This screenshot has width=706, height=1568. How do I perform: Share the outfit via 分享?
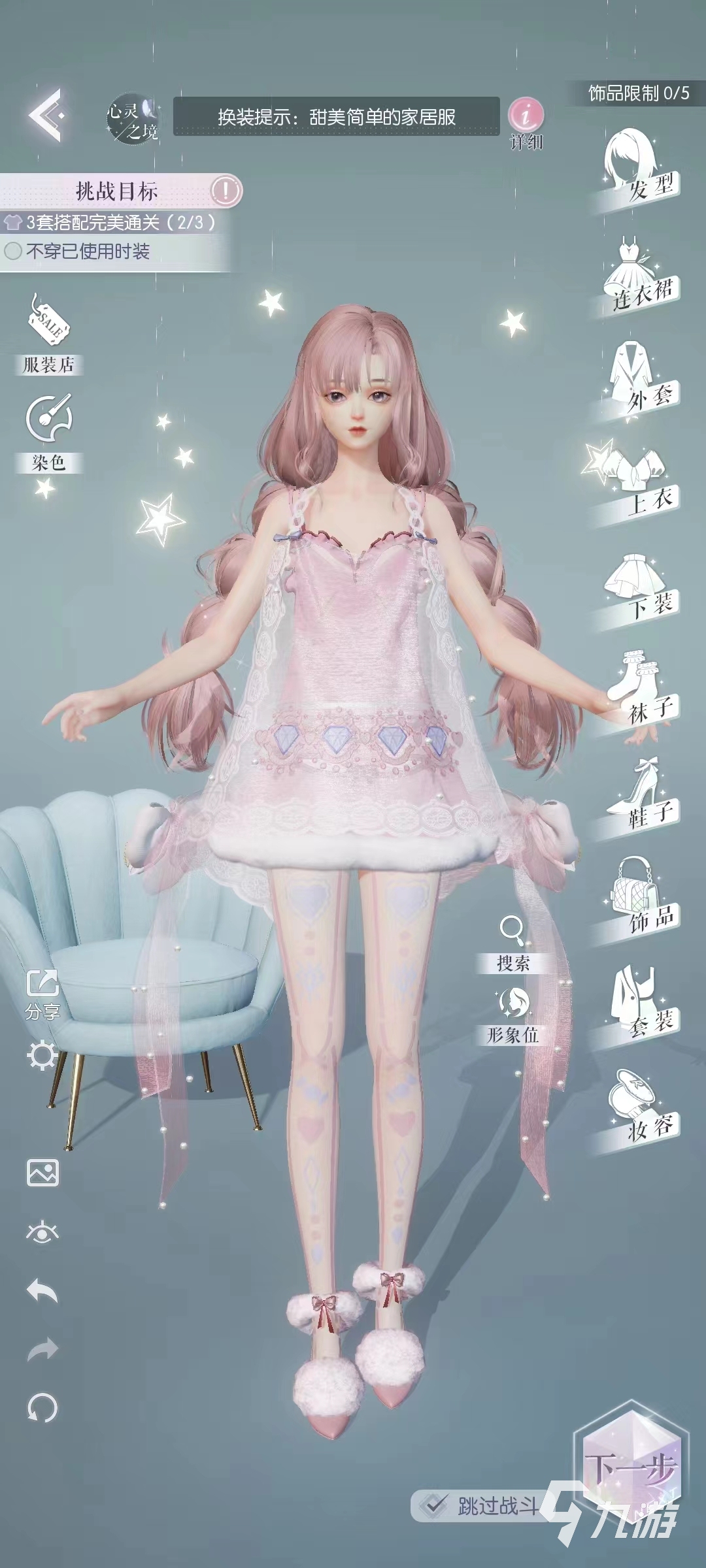point(42,993)
